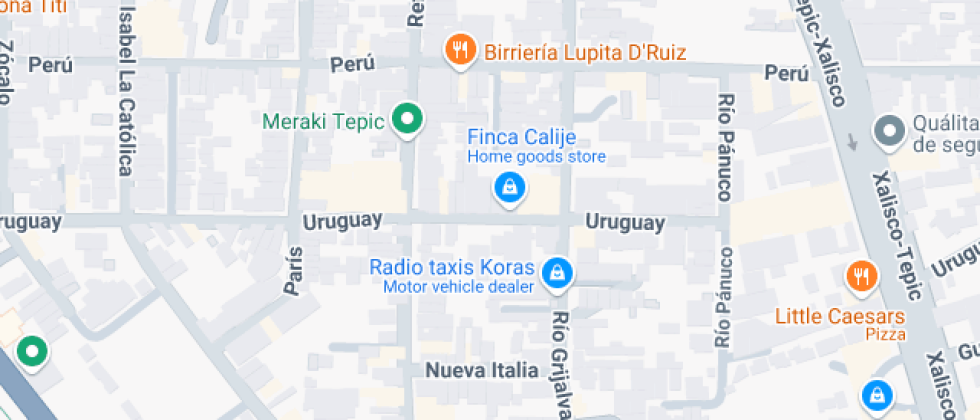Select the Meraki Tepic map marker

406,121
